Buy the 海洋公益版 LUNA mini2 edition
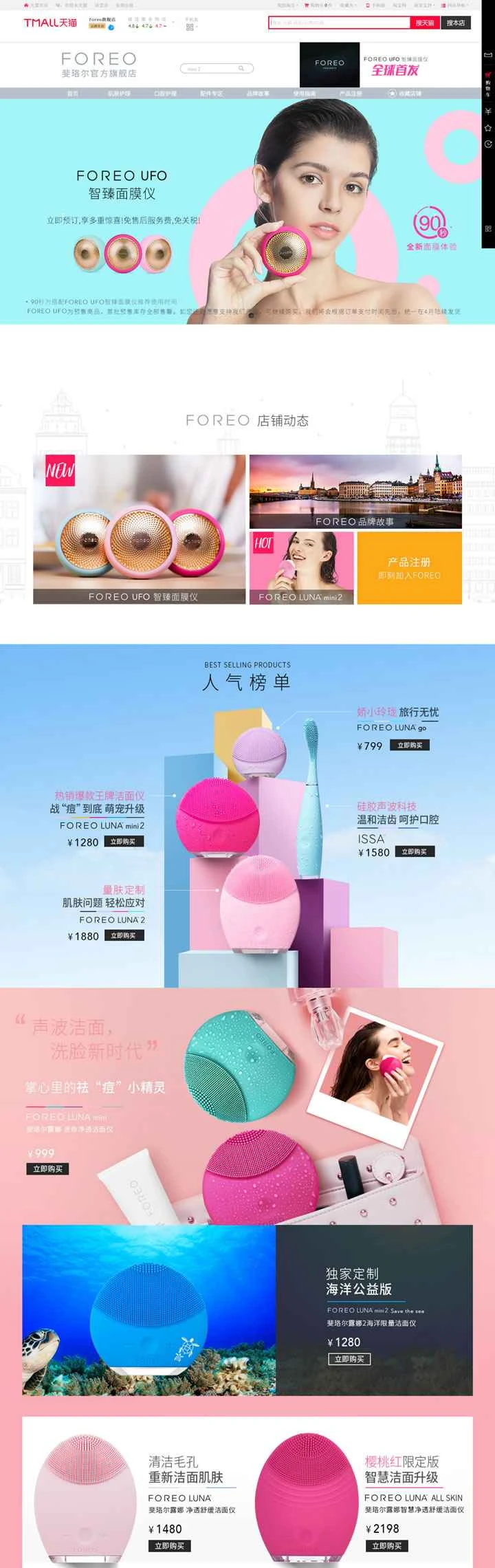Viewport: 495px width, 1568px height. point(349,1359)
